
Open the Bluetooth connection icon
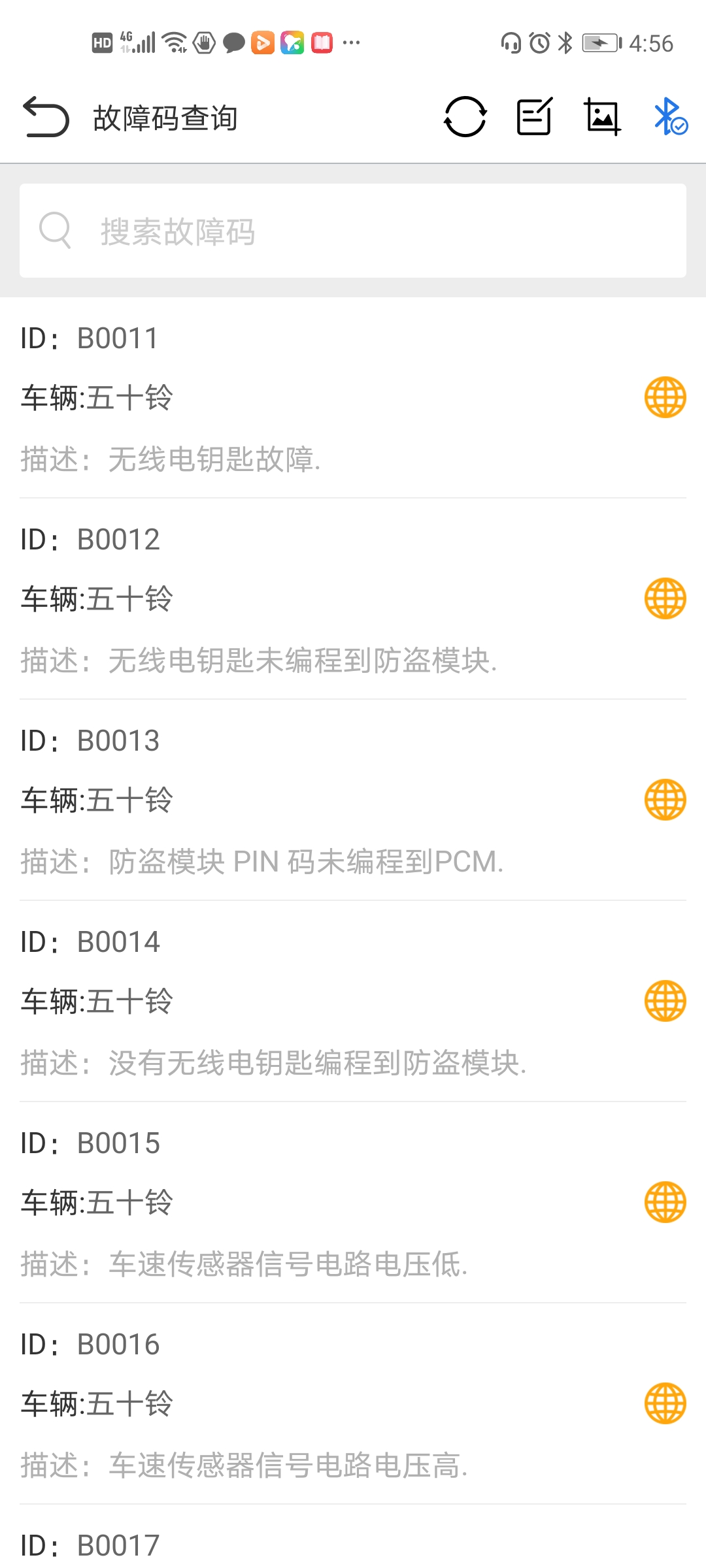point(670,118)
